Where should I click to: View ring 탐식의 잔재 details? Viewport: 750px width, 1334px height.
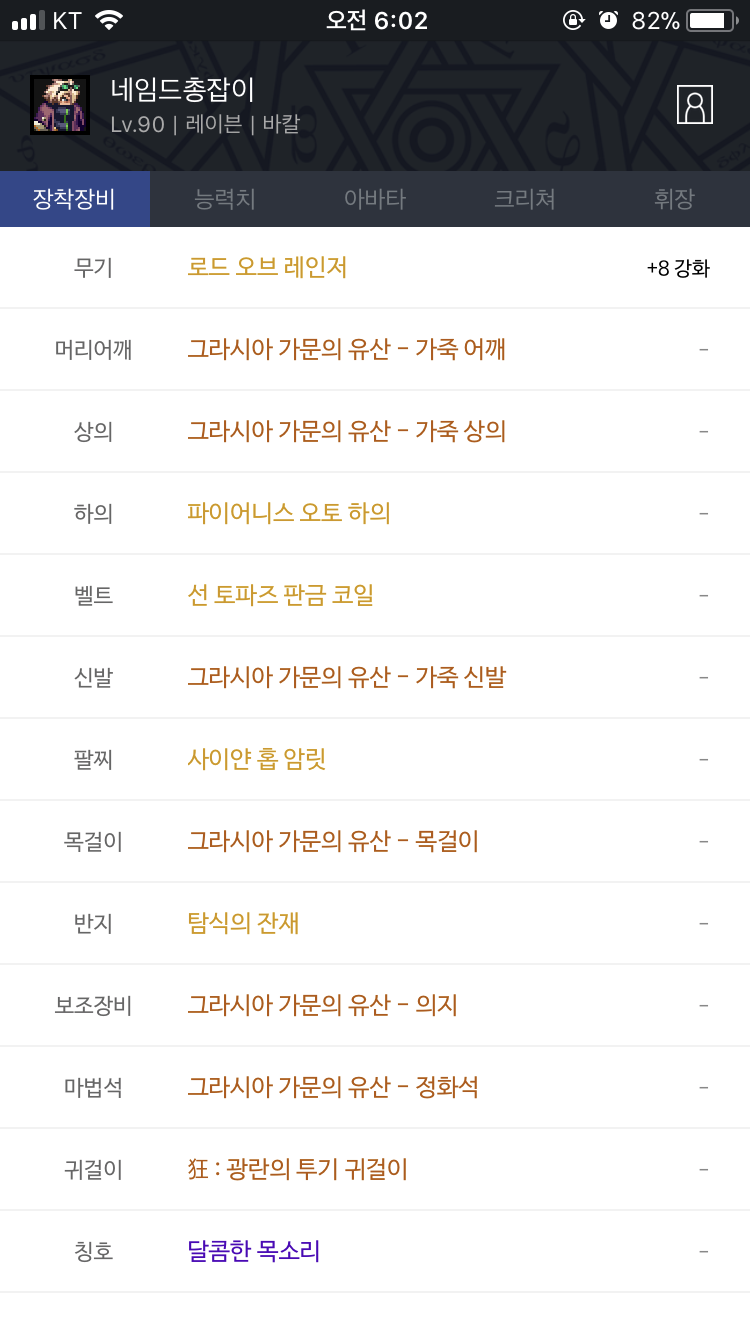click(243, 924)
